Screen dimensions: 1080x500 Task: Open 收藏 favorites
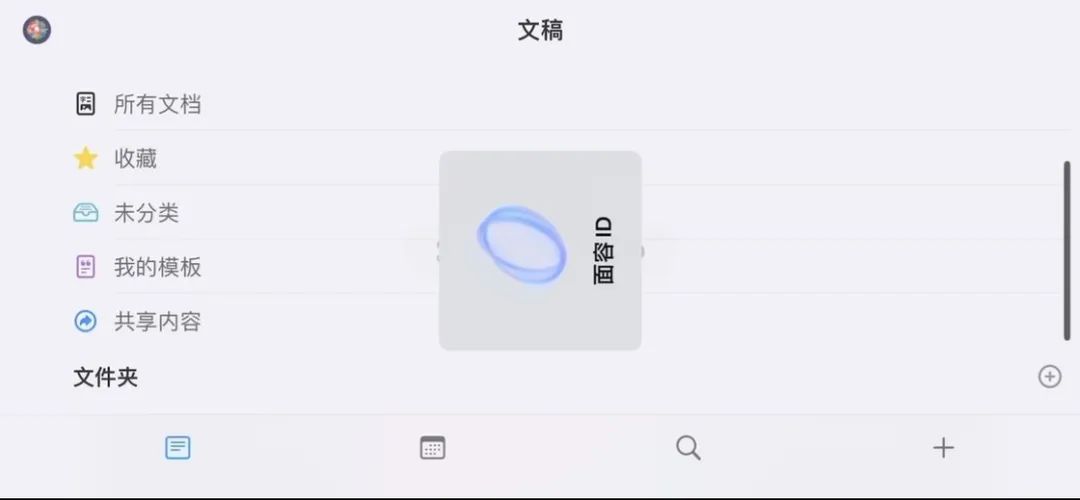click(135, 158)
